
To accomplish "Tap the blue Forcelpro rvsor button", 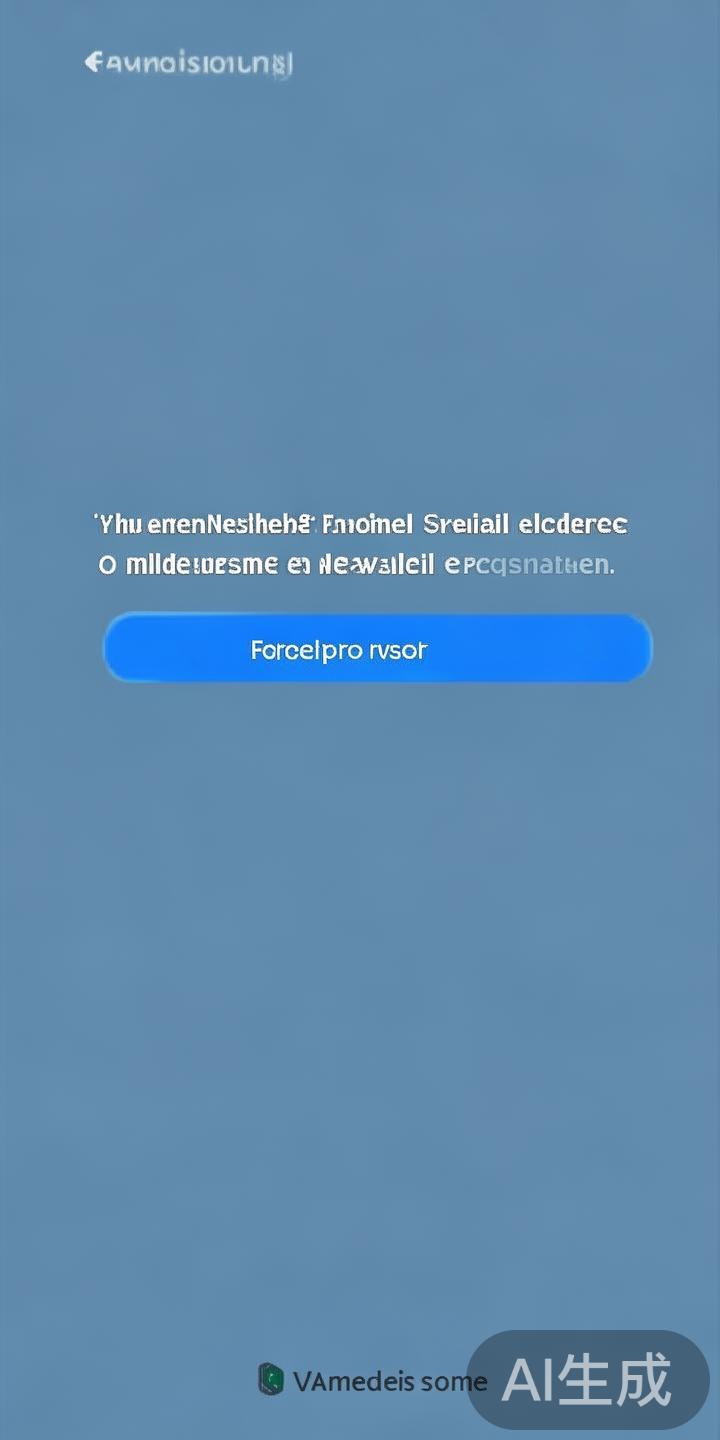I will pyautogui.click(x=377, y=649).
